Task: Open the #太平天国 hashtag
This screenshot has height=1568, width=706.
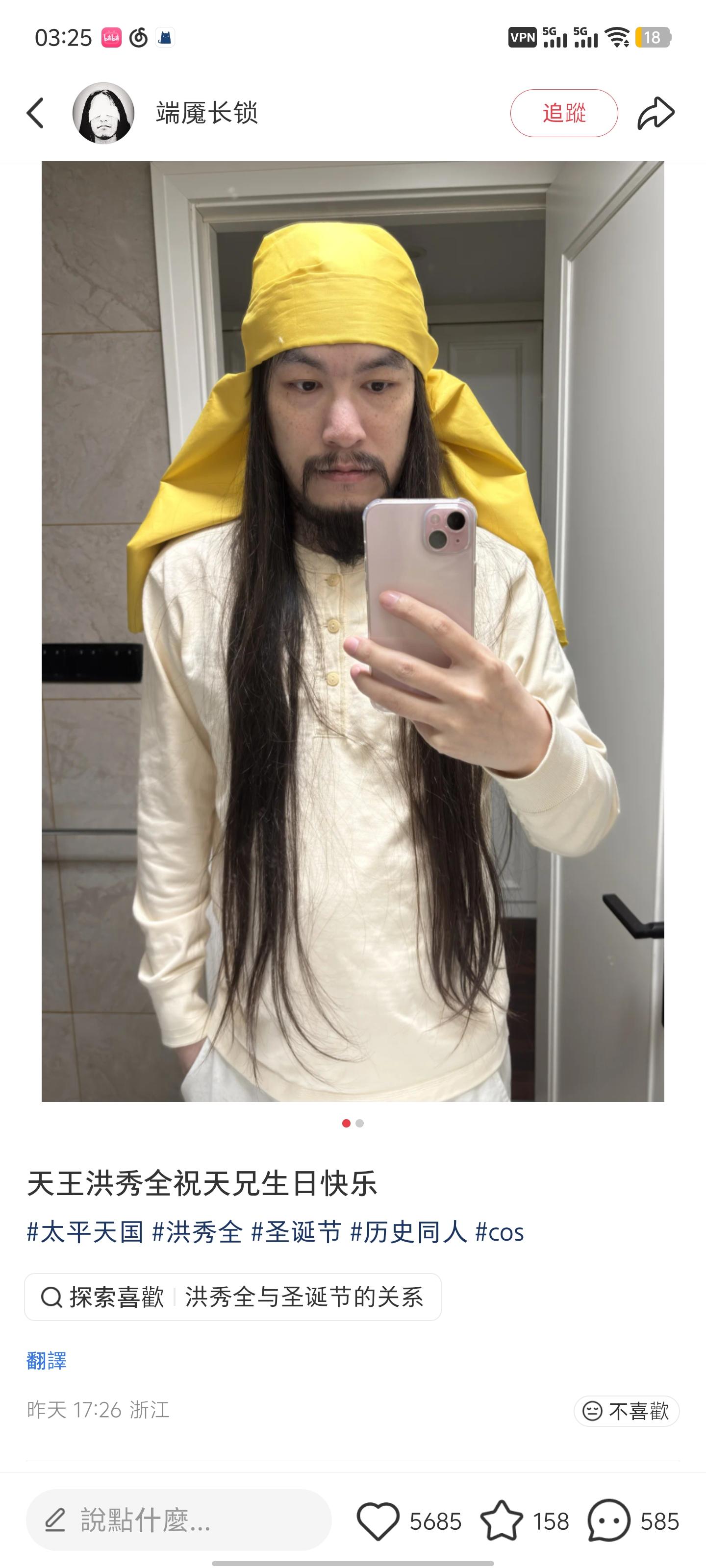Action: point(85,1232)
